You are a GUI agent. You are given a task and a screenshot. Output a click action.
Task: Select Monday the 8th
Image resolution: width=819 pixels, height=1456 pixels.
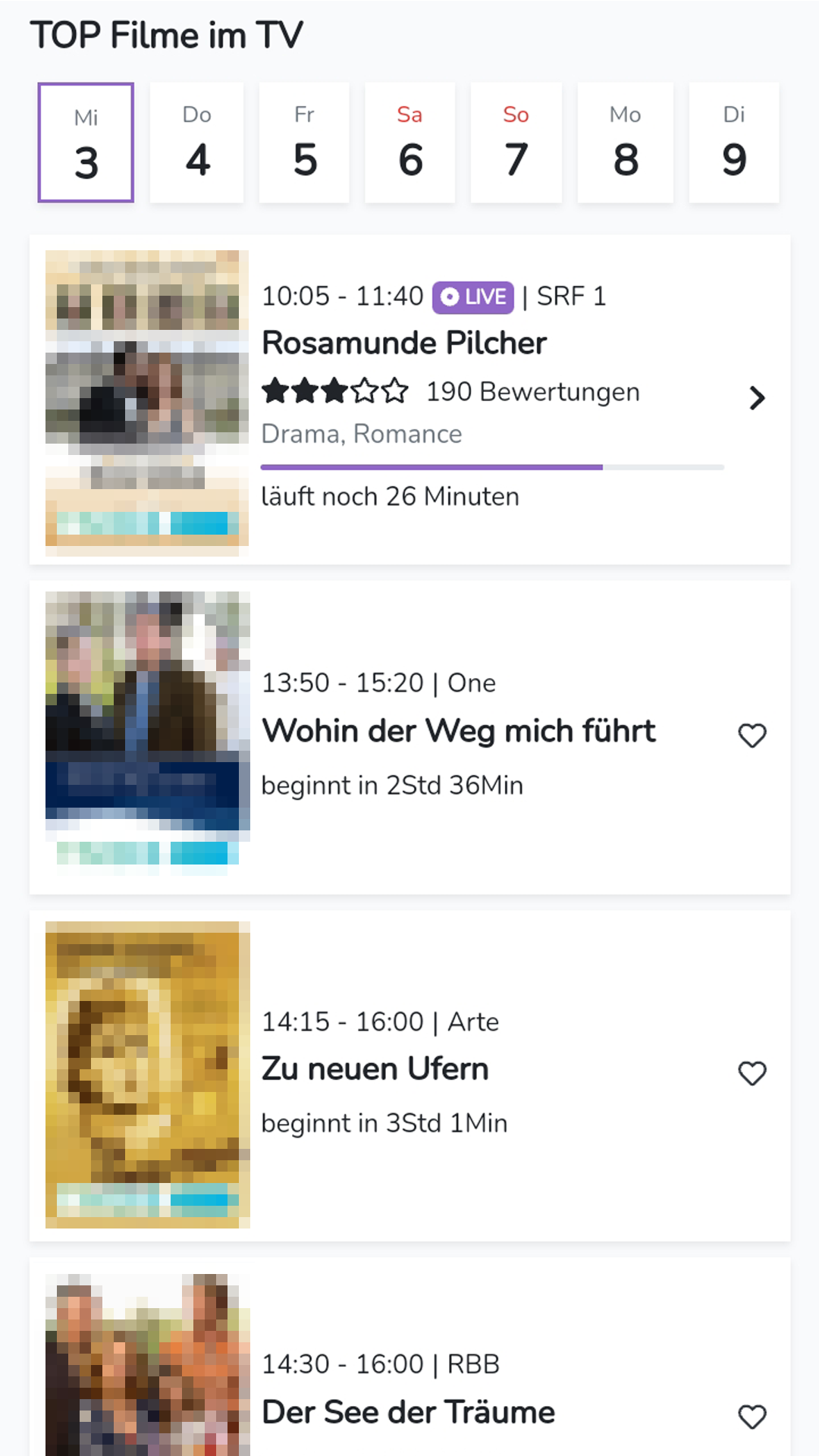(626, 143)
